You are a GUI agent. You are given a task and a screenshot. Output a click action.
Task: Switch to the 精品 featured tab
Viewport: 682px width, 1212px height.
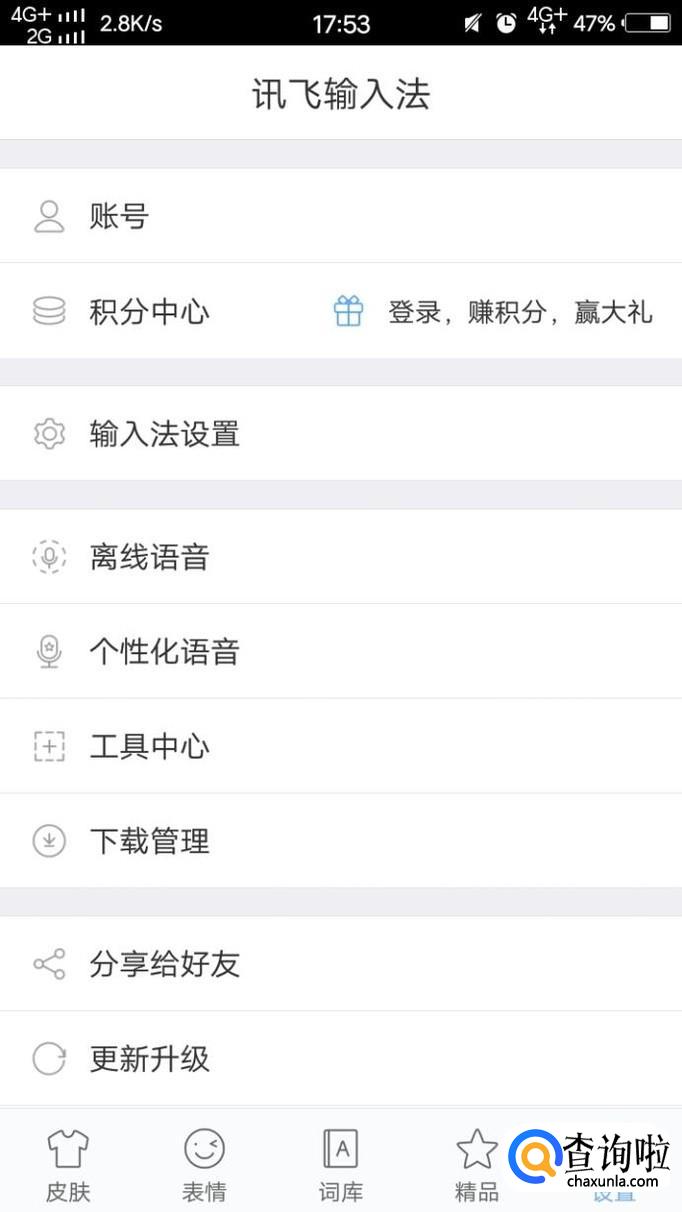[x=476, y=1165]
